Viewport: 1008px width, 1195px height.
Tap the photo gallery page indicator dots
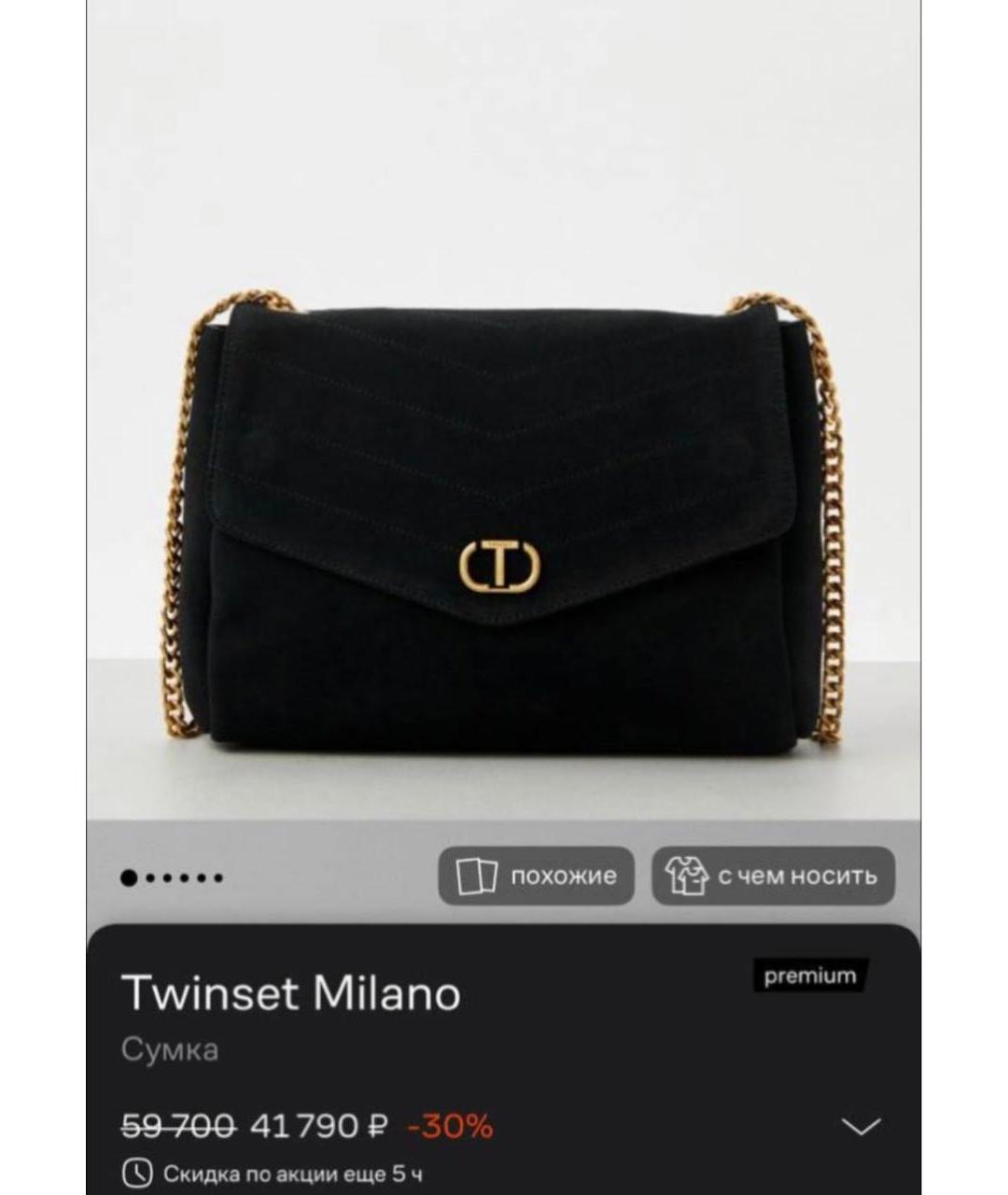[172, 878]
